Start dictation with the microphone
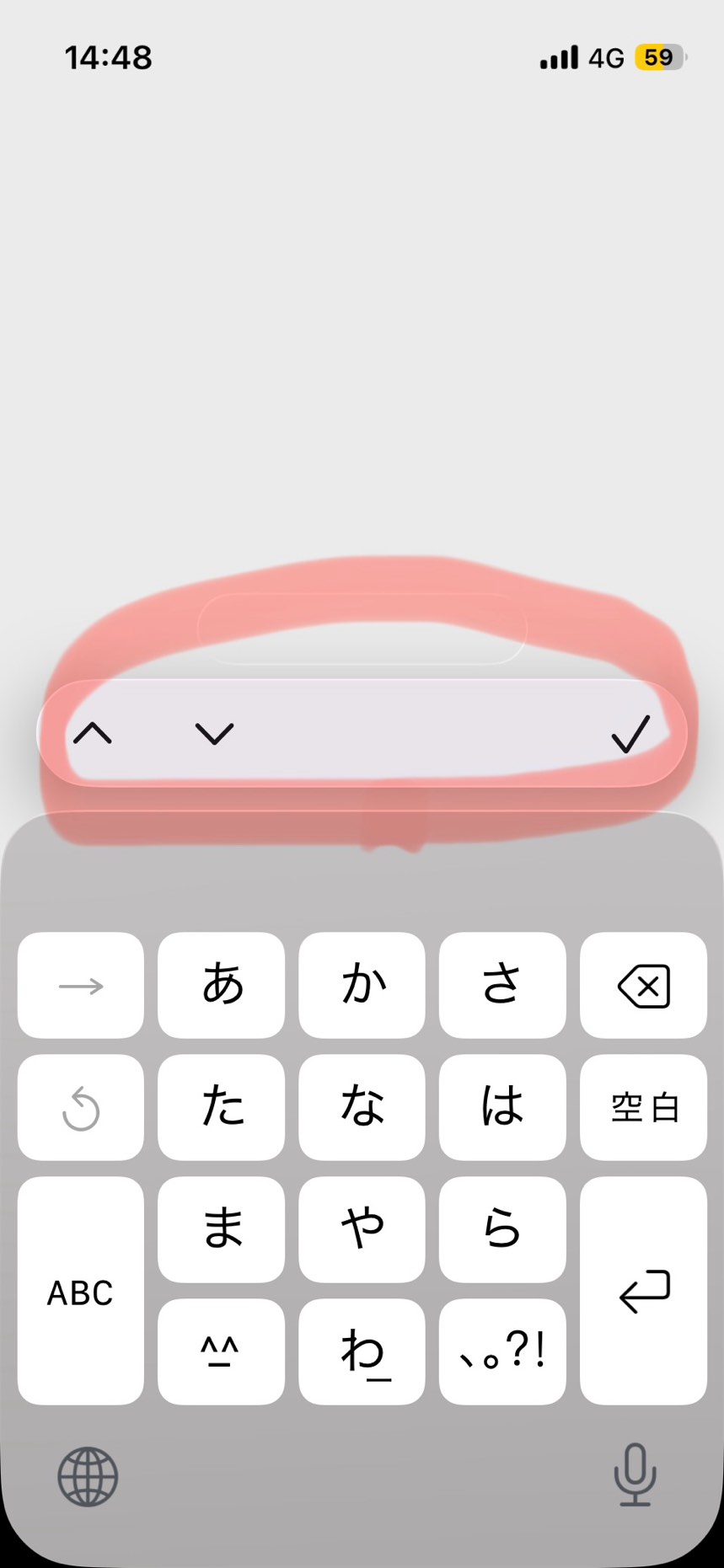The height and width of the screenshot is (1568, 724). (x=635, y=1475)
